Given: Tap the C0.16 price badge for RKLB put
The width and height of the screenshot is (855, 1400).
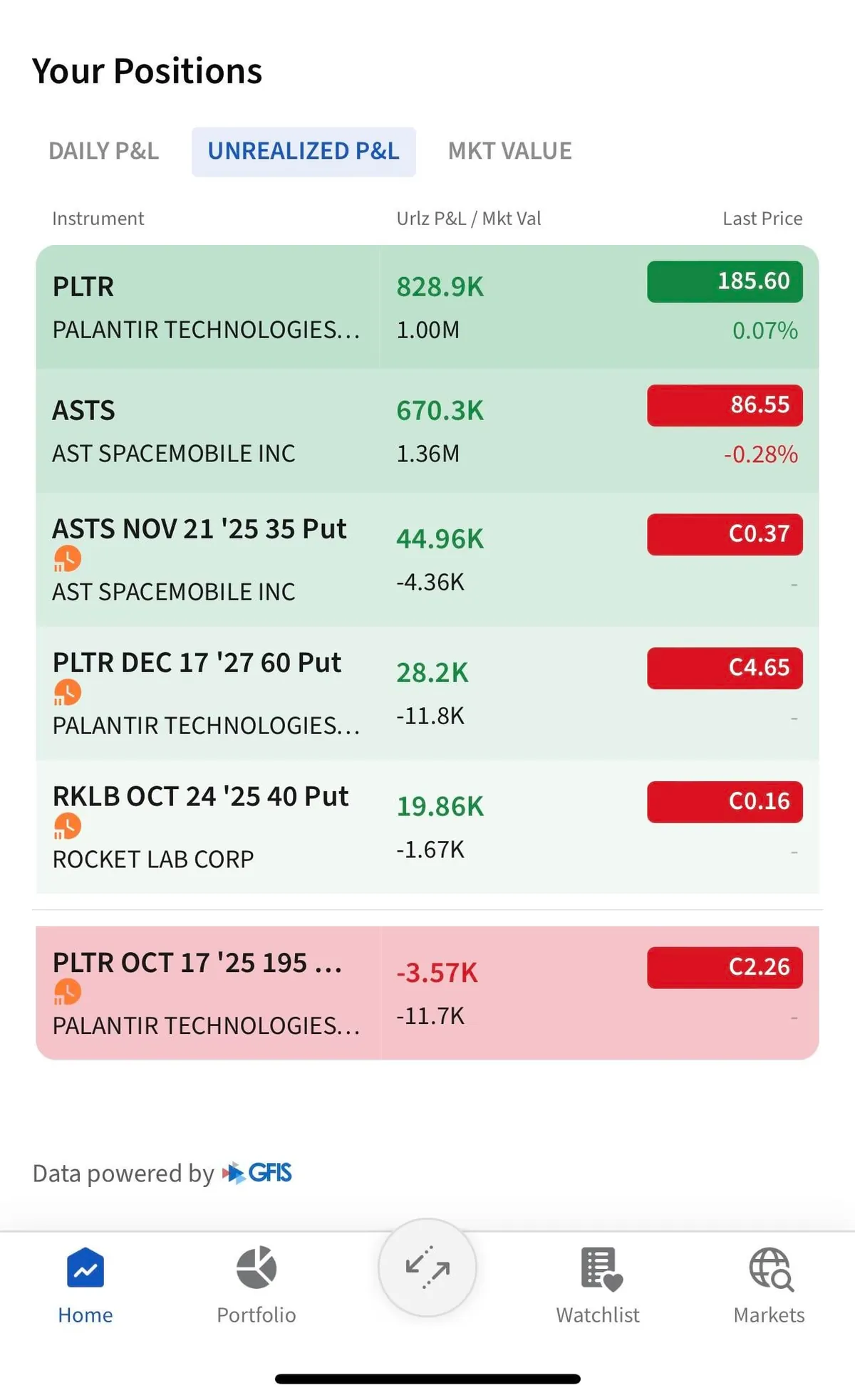Looking at the screenshot, I should coord(724,801).
